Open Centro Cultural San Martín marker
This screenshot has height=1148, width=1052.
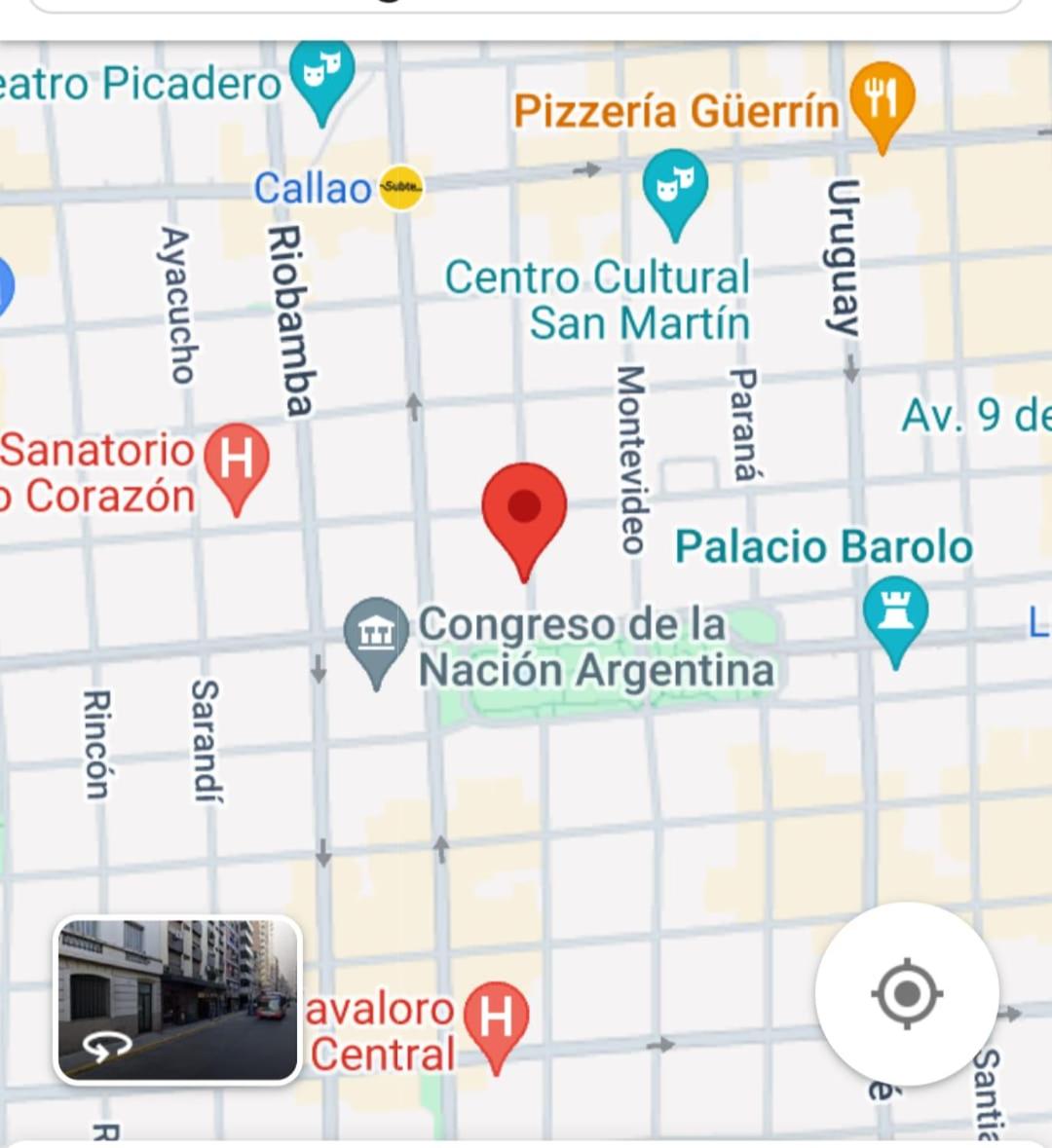pyautogui.click(x=675, y=185)
